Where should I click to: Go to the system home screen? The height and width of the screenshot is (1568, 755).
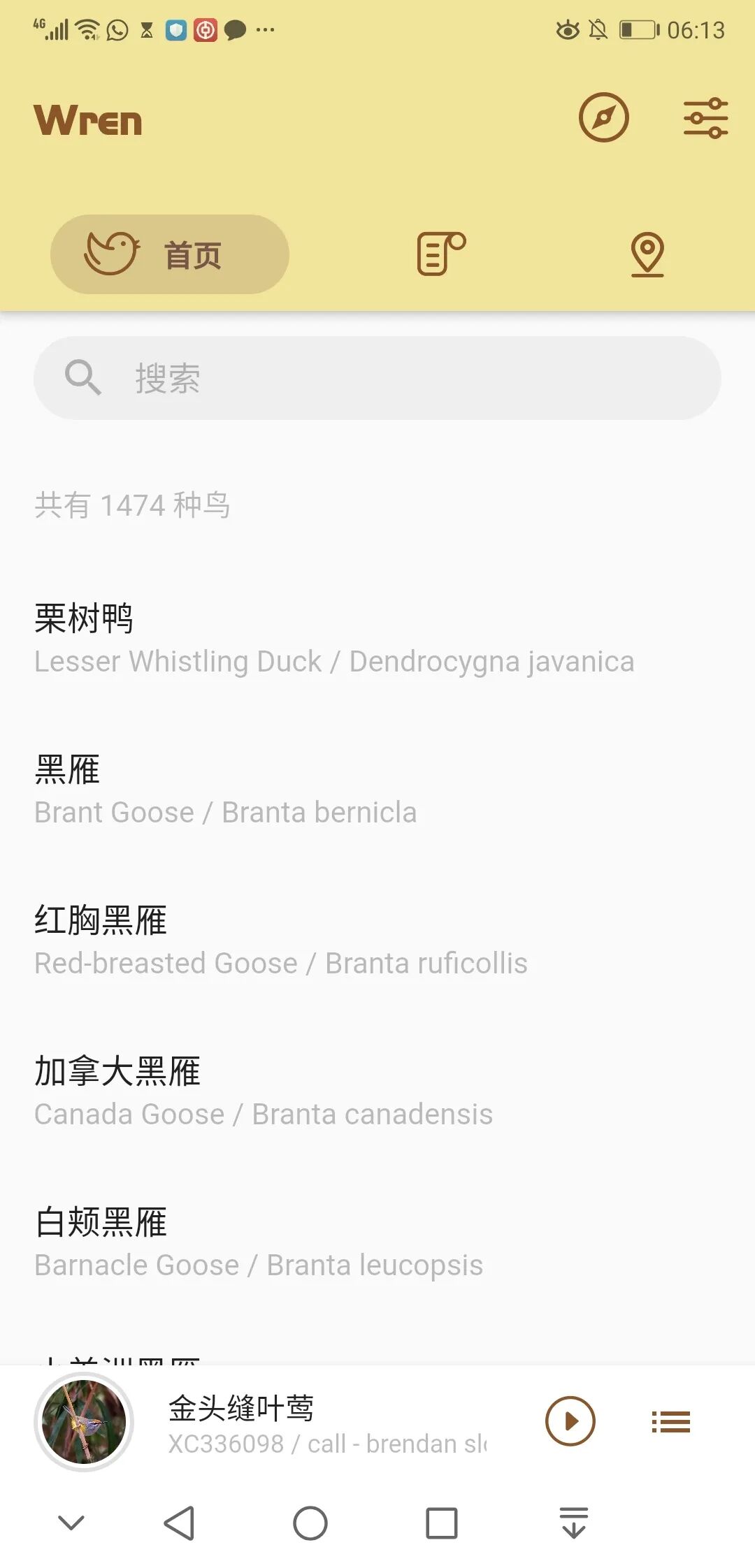click(310, 1523)
